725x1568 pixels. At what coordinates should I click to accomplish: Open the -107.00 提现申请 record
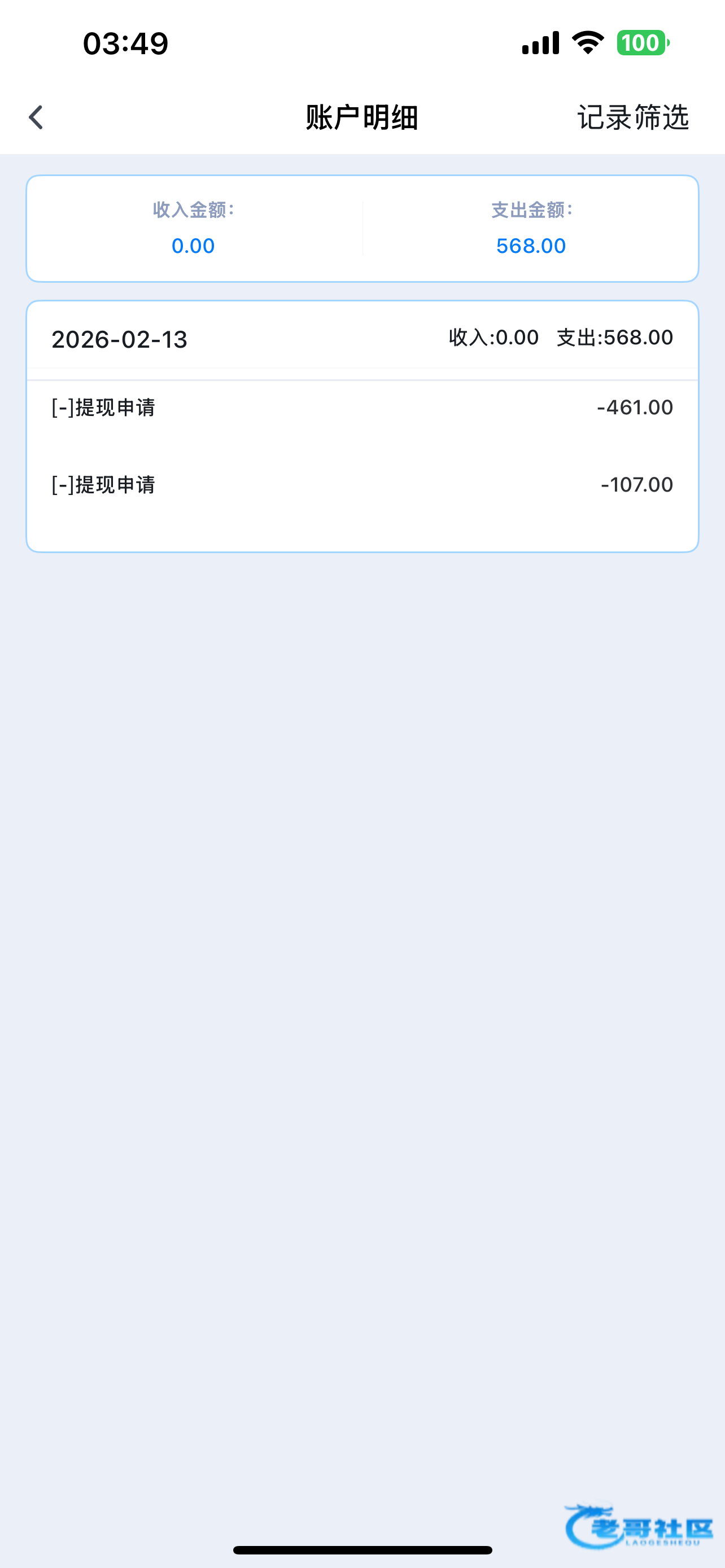point(362,485)
